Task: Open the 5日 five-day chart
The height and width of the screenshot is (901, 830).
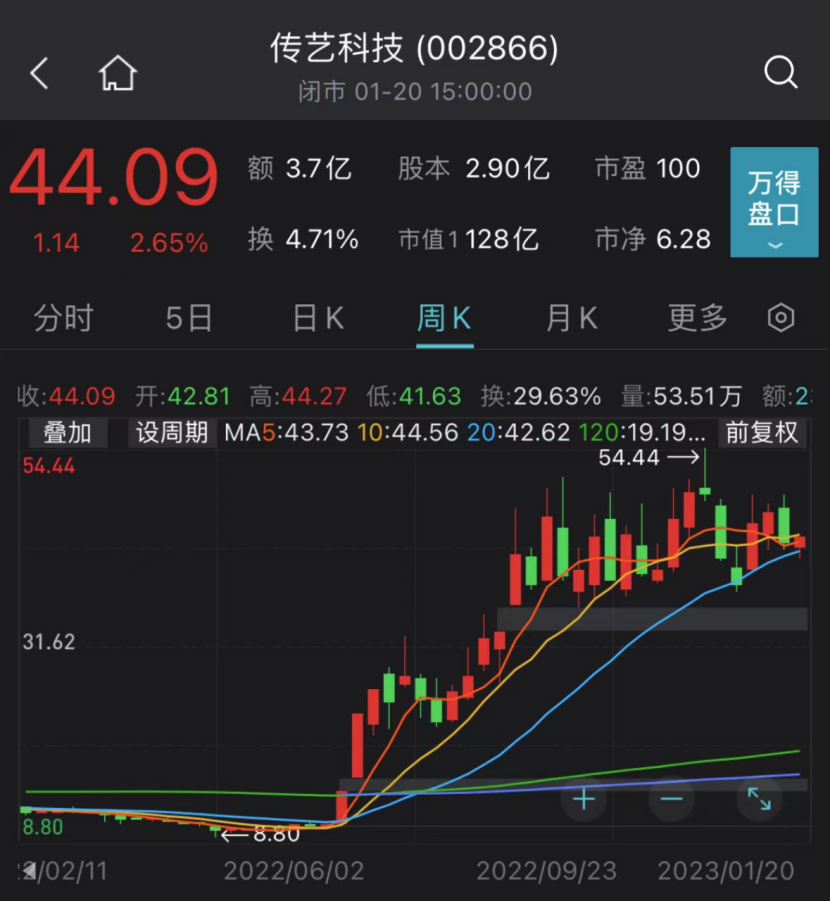Action: point(188,316)
